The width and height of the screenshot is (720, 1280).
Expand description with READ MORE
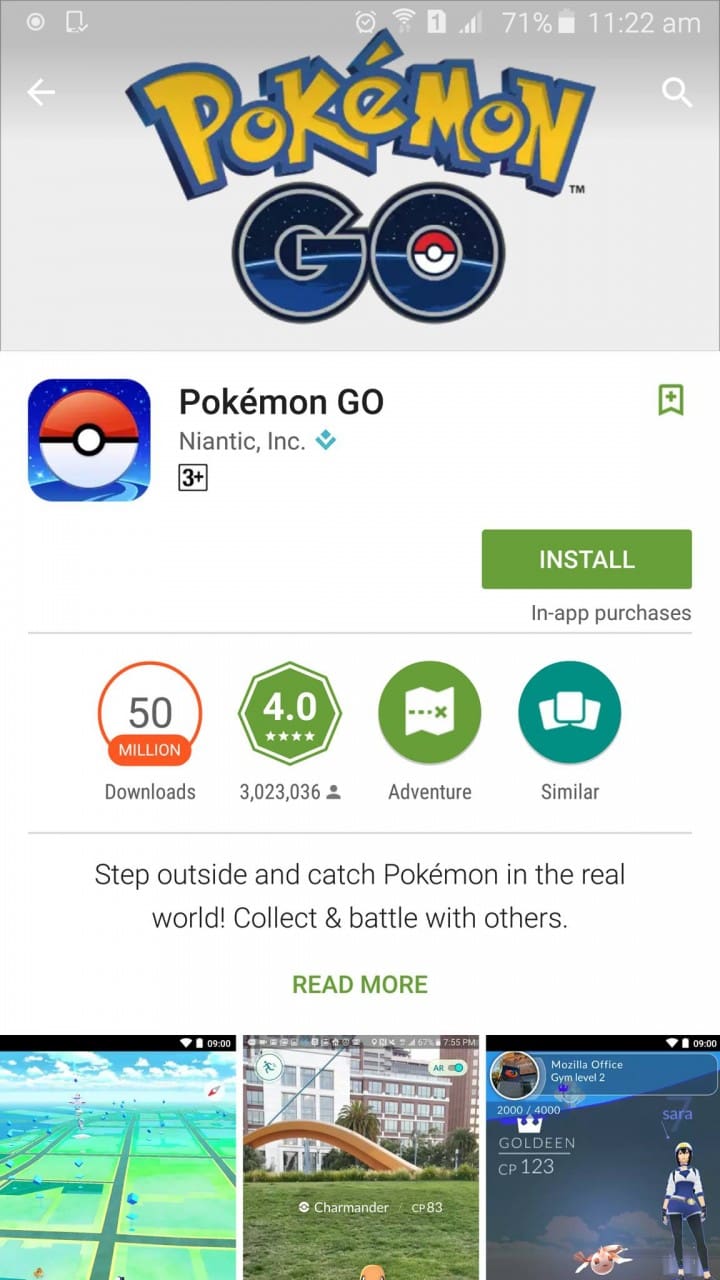tap(360, 984)
